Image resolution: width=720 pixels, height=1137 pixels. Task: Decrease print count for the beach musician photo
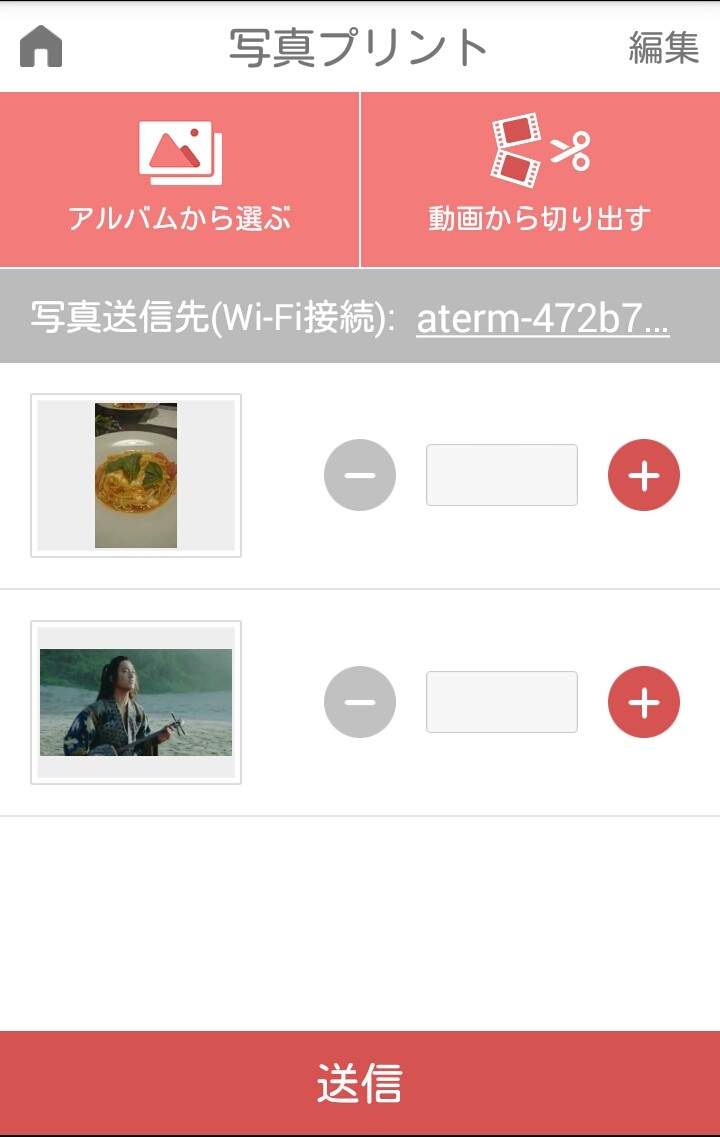pos(360,702)
